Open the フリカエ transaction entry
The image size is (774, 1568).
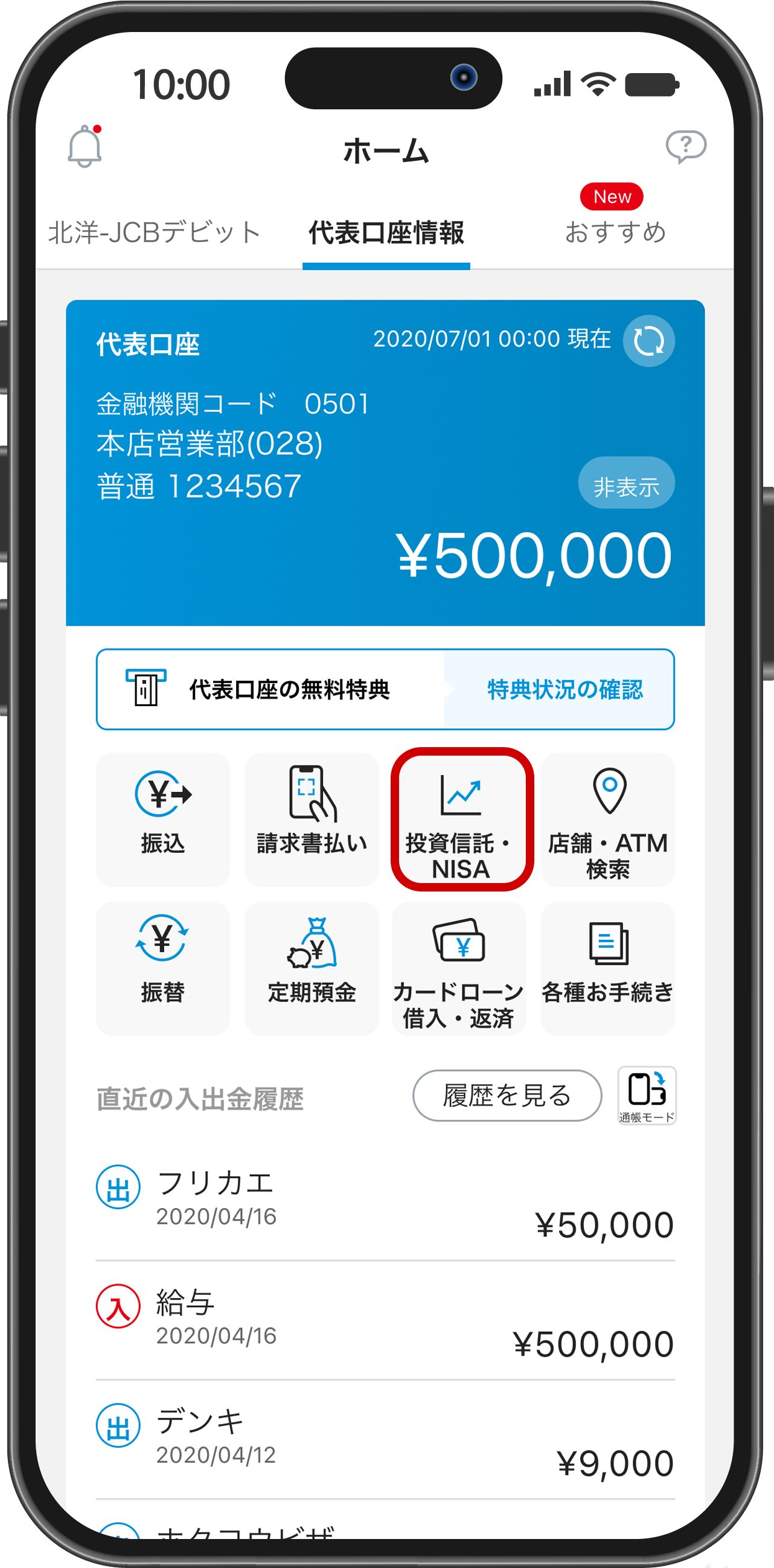coord(385,1199)
